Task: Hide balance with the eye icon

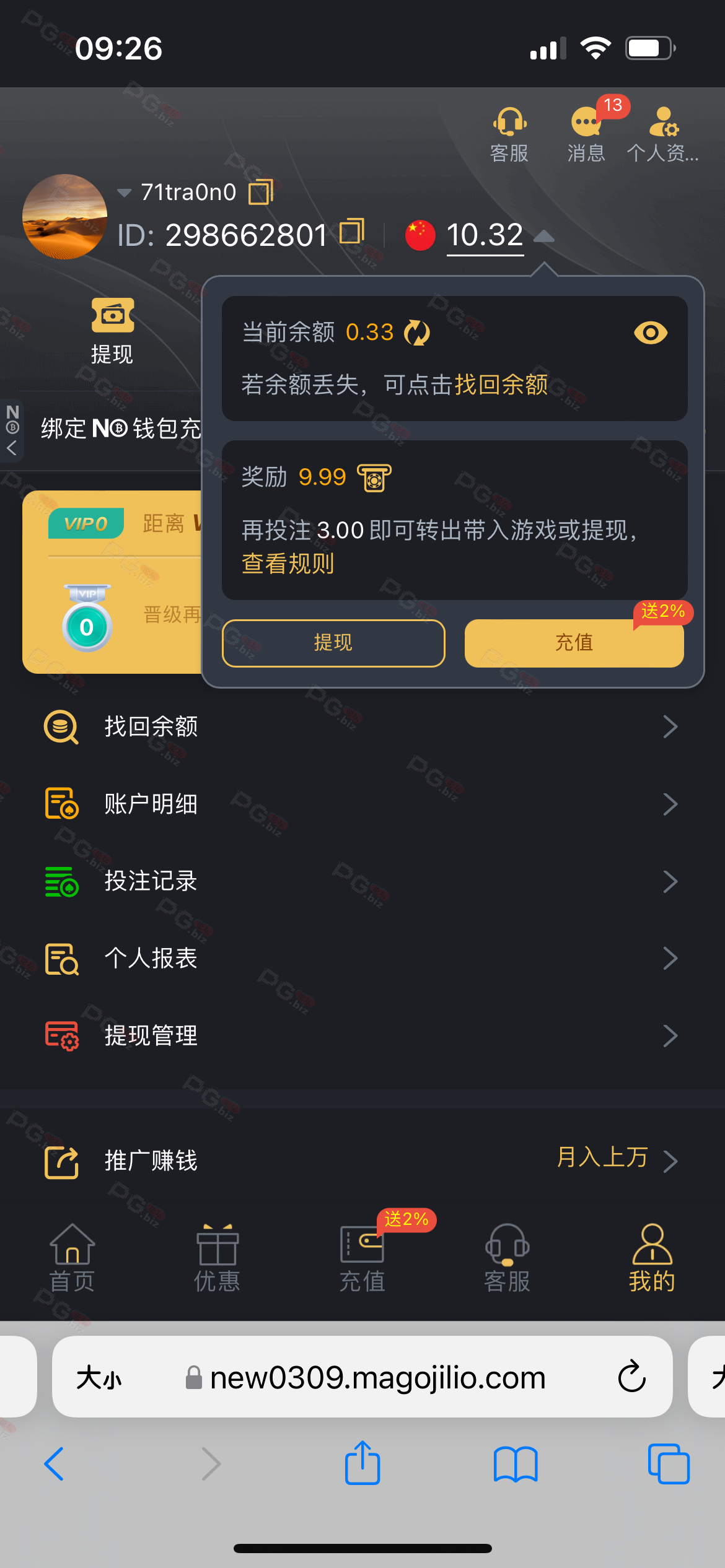Action: tap(651, 333)
